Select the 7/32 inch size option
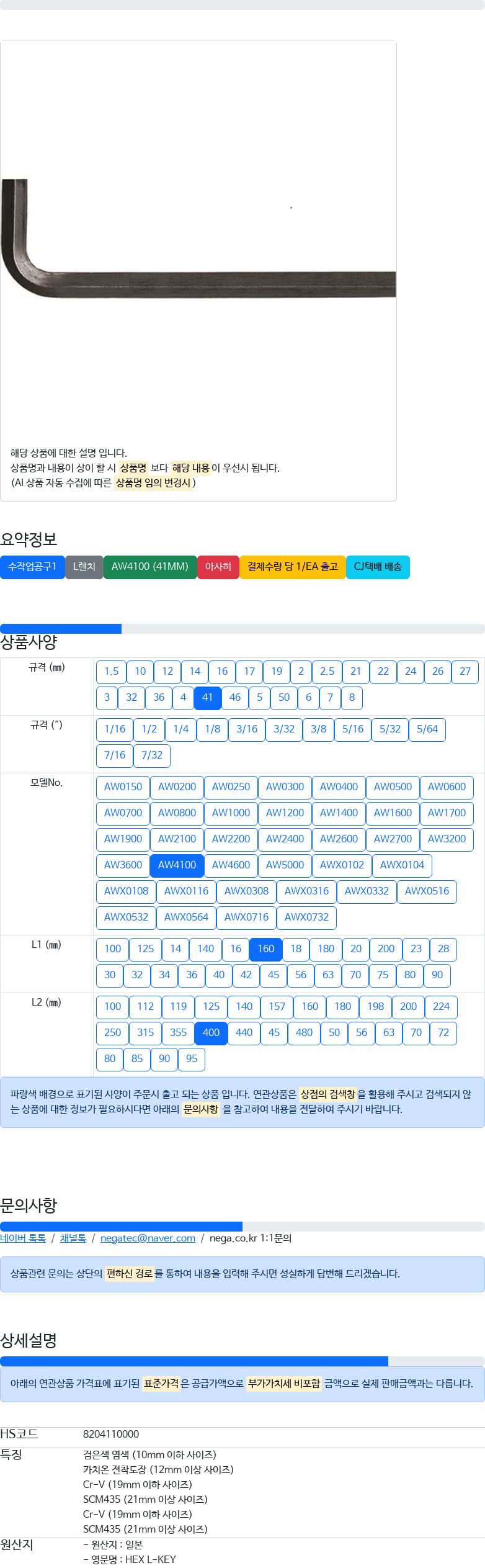The height and width of the screenshot is (1568, 485). (152, 755)
